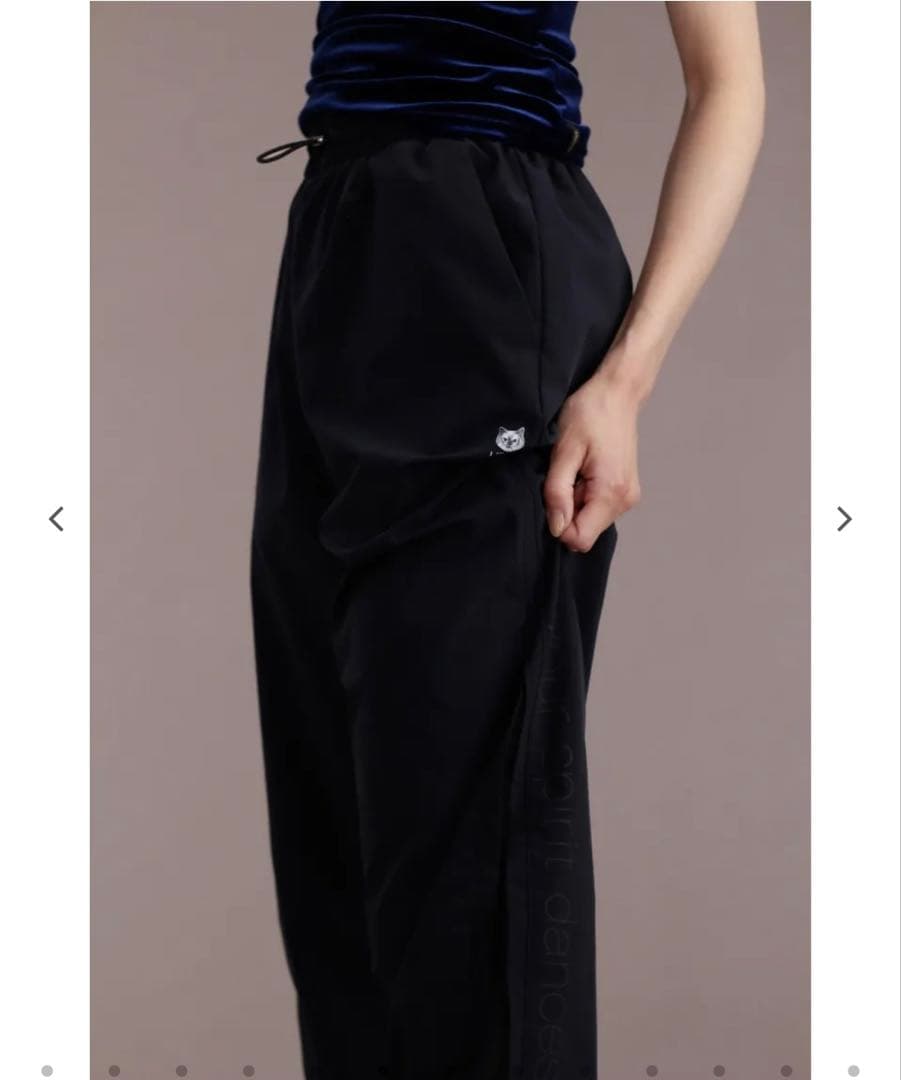Go to the previous product photo
The image size is (901, 1080).
56,519
